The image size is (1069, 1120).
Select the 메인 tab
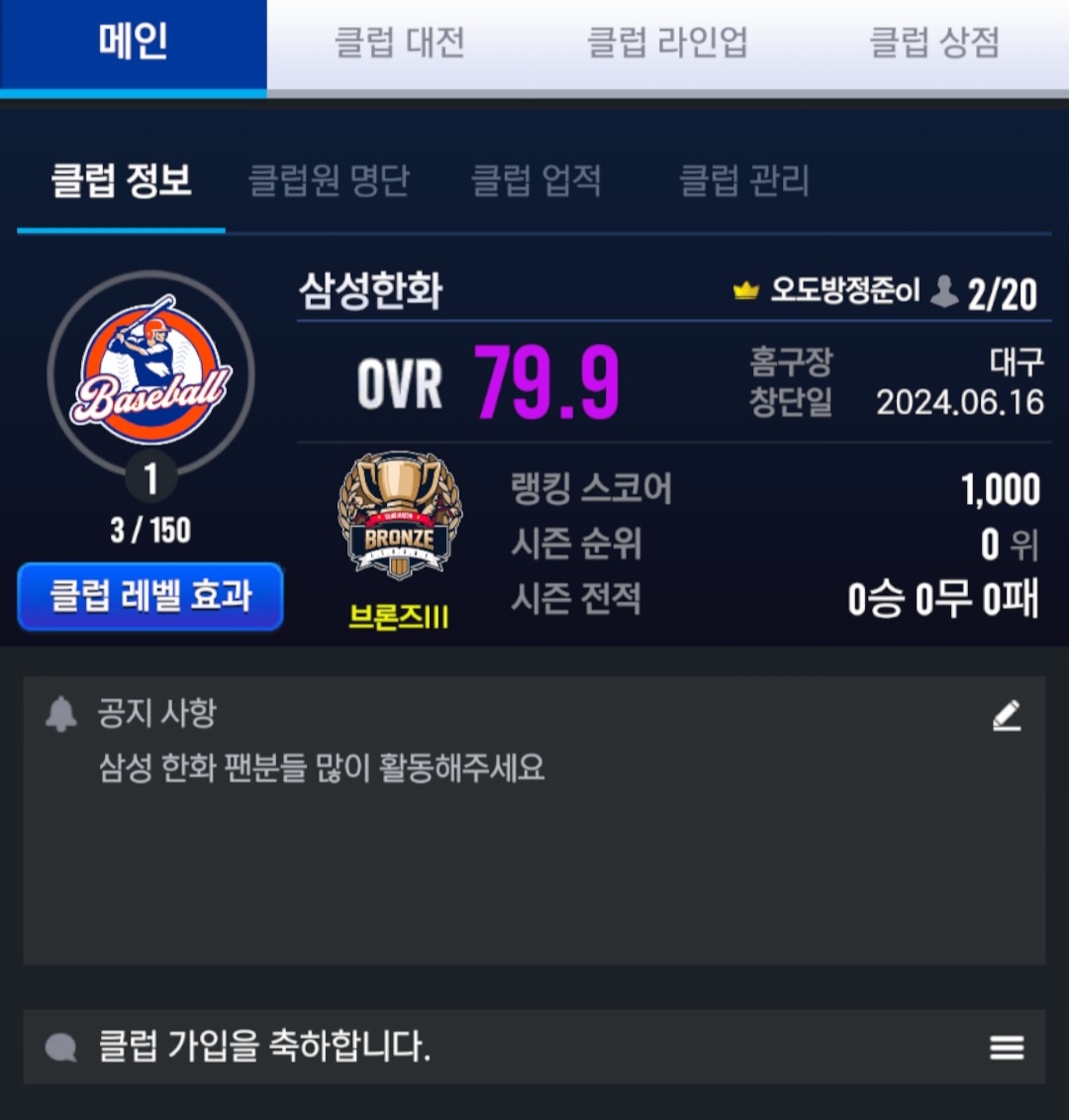click(x=134, y=44)
